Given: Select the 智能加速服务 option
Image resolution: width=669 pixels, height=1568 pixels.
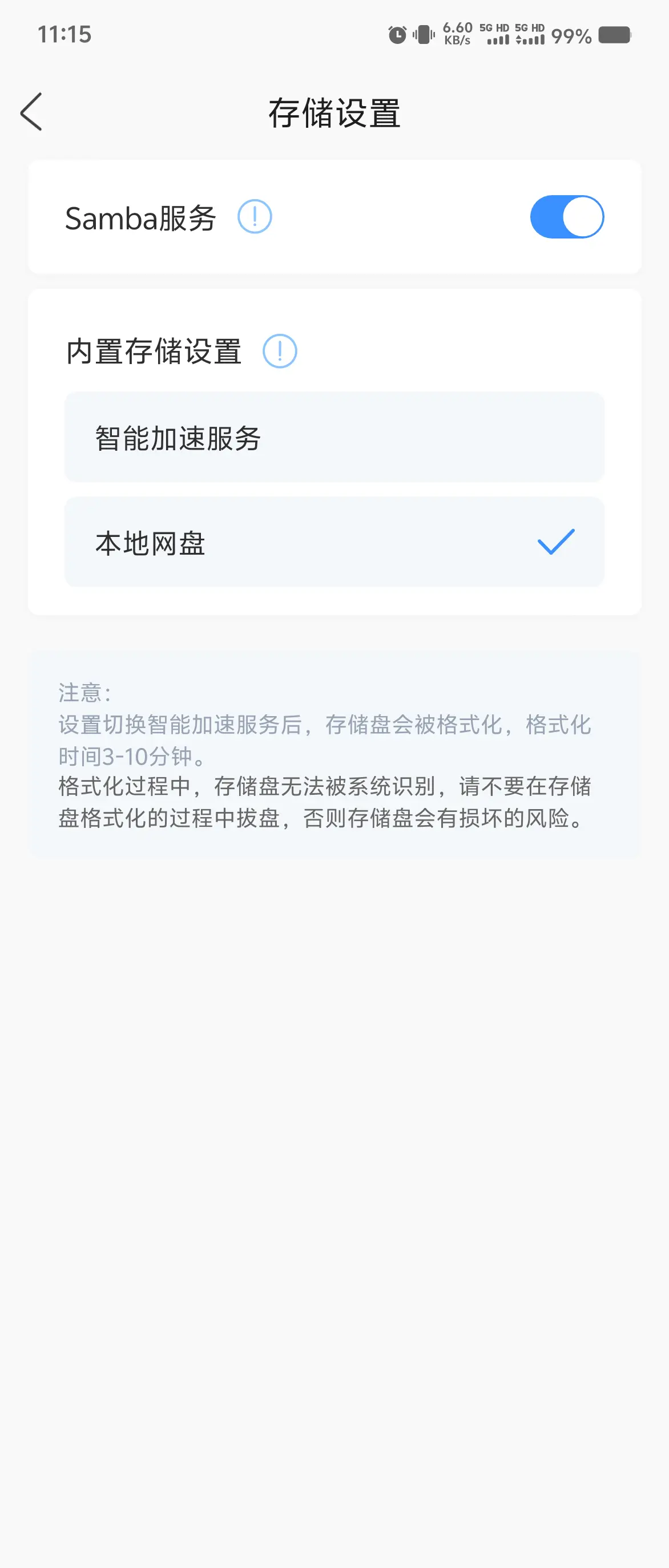Looking at the screenshot, I should (x=334, y=437).
